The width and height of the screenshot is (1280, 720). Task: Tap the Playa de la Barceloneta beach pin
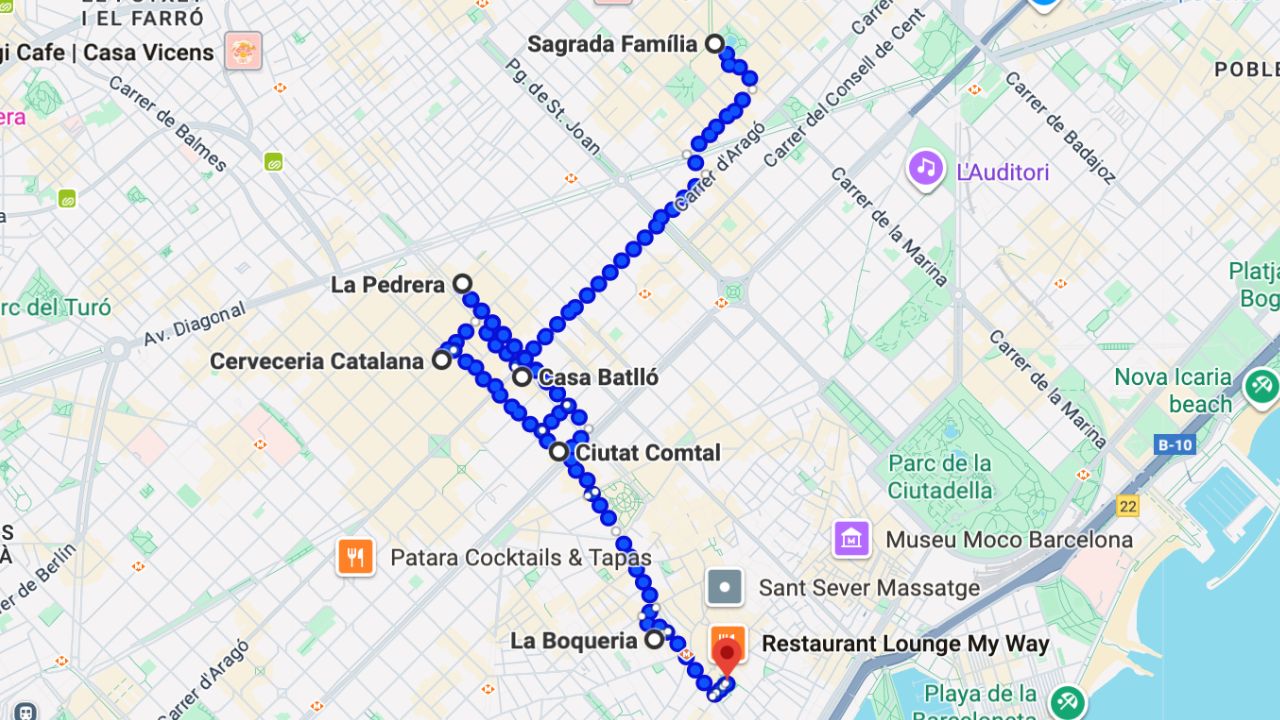[x=1067, y=701]
